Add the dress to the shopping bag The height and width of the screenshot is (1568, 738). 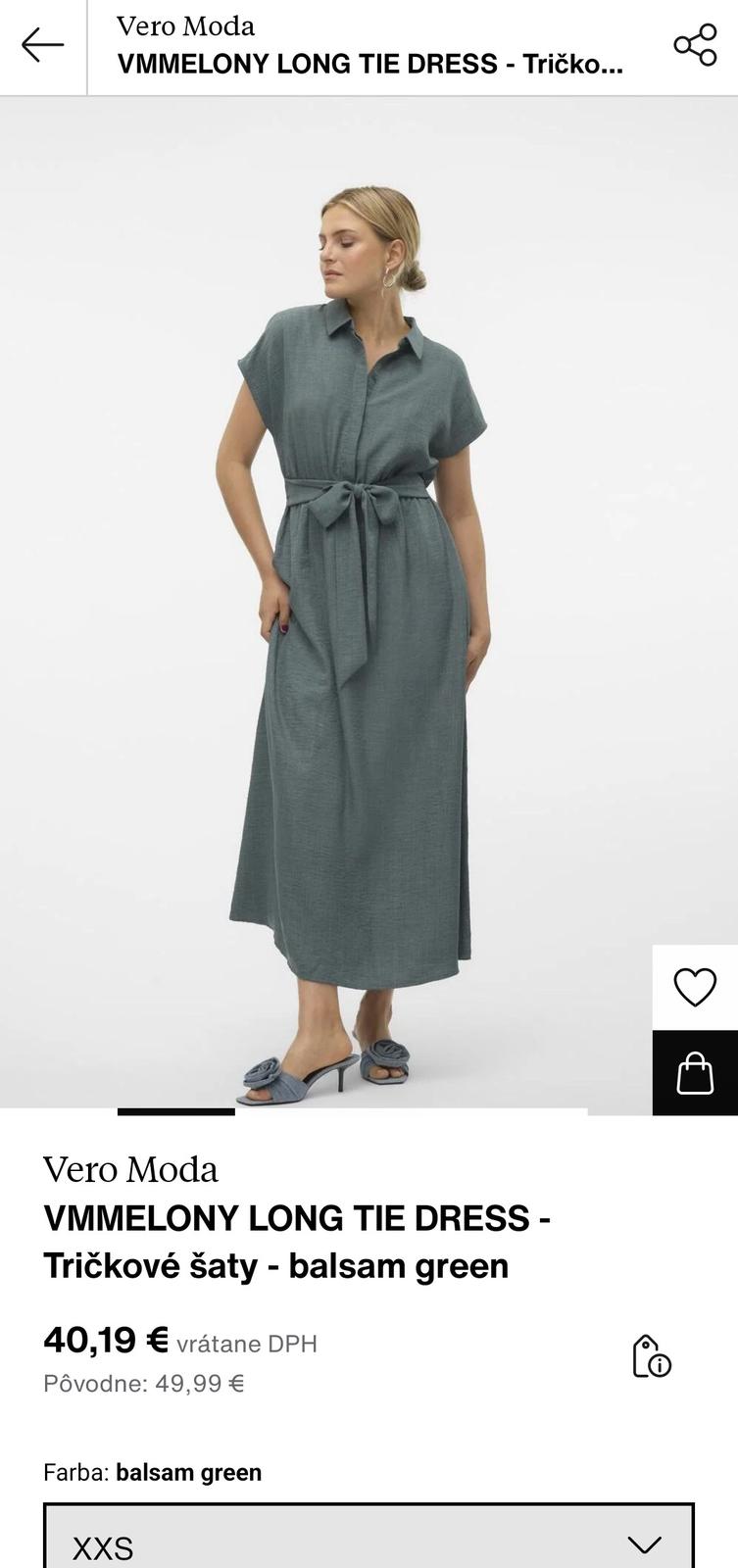pos(695,1072)
